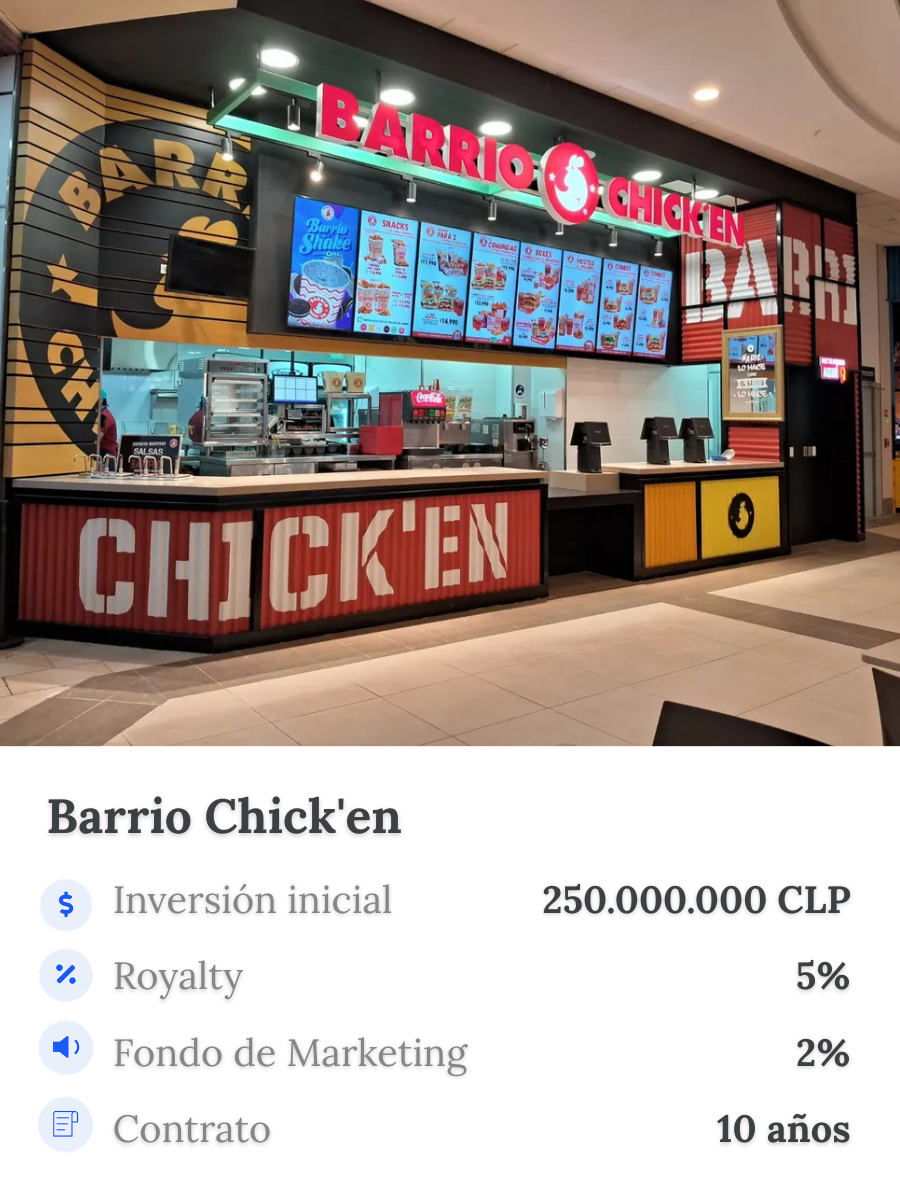Expand the Contrato 10 años entry
Image resolution: width=900 pixels, height=1200 pixels.
[x=783, y=1128]
